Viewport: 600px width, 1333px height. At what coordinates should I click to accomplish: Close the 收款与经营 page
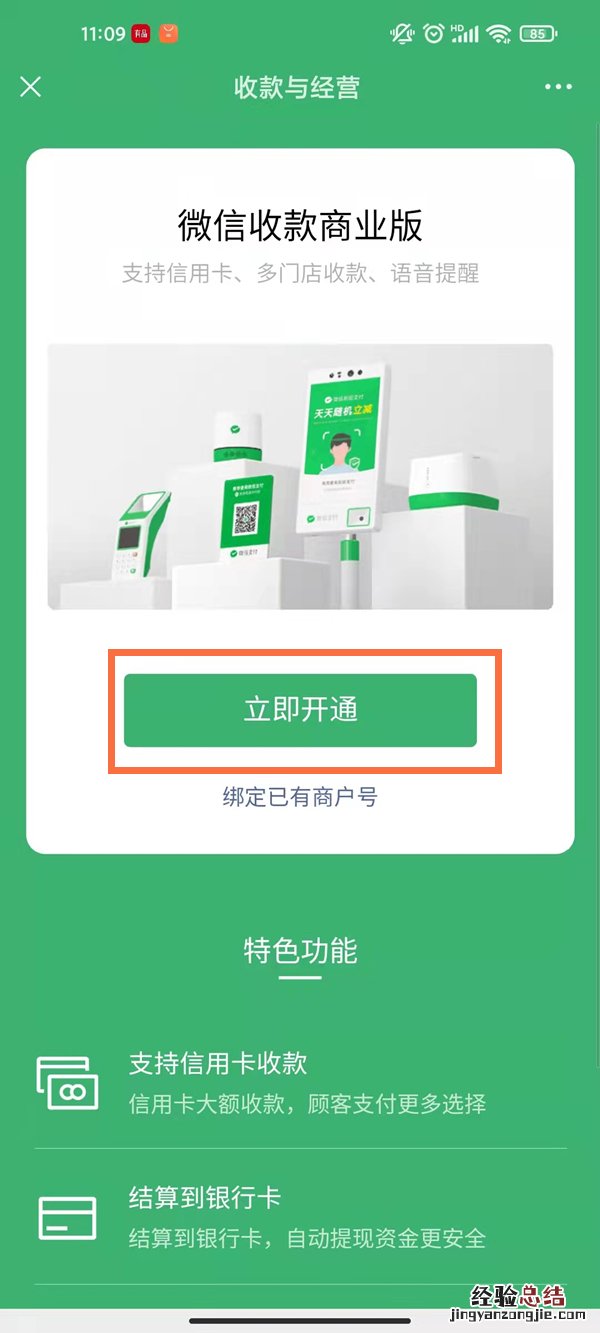point(31,87)
